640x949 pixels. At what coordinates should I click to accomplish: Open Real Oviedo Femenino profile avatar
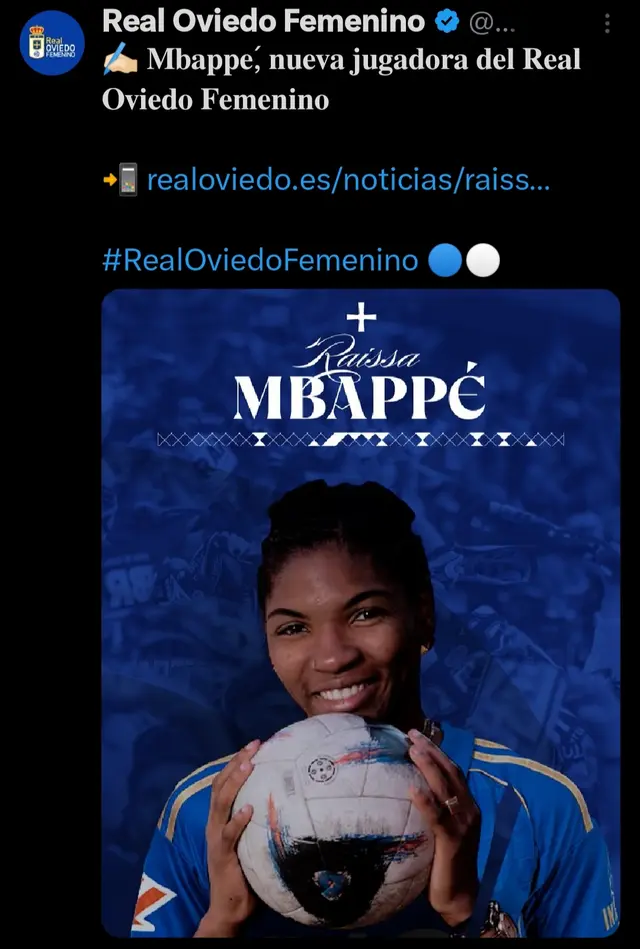[52, 43]
